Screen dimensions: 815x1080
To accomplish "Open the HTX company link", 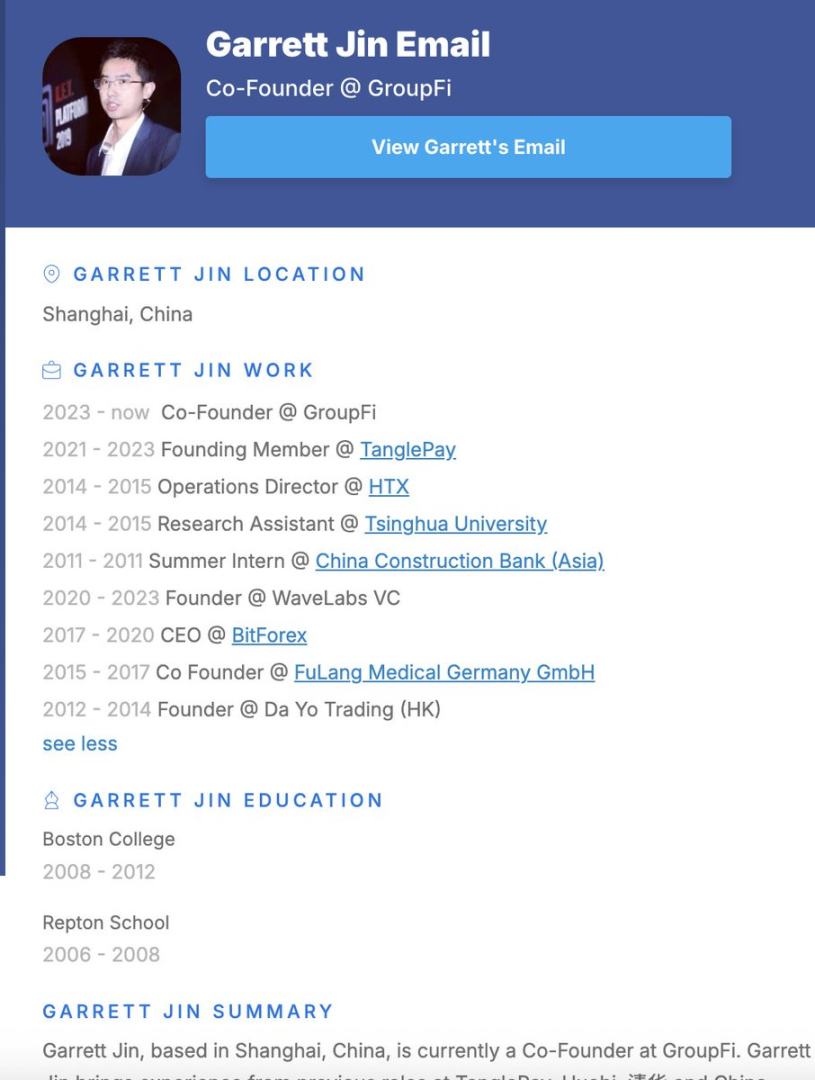I will (388, 487).
